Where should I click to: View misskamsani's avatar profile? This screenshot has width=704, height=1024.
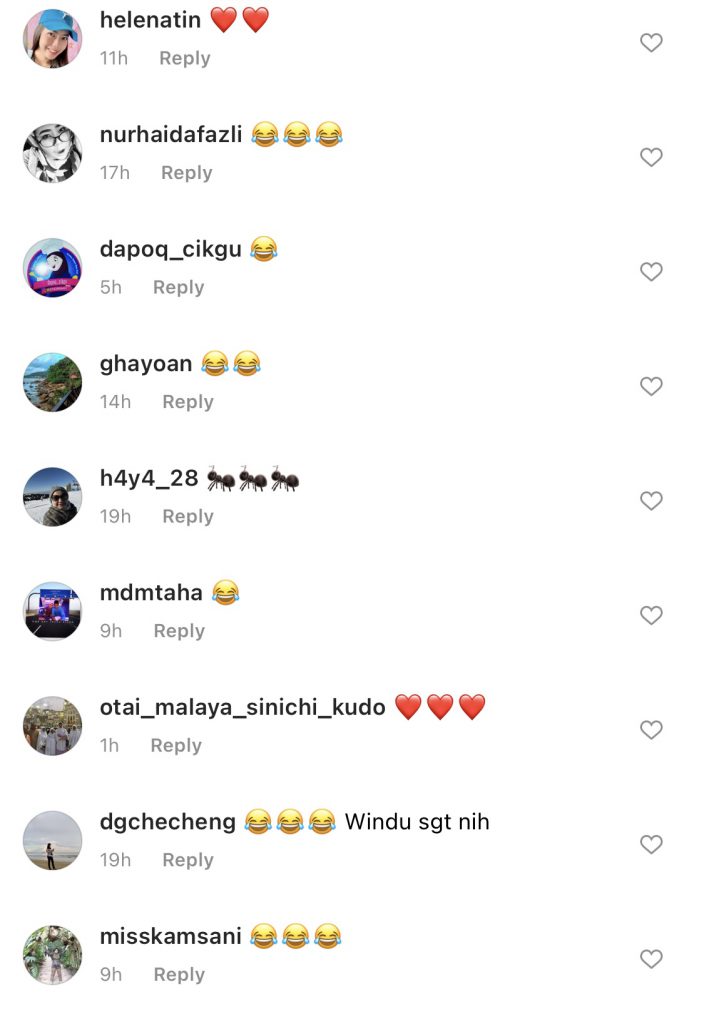pos(52,955)
